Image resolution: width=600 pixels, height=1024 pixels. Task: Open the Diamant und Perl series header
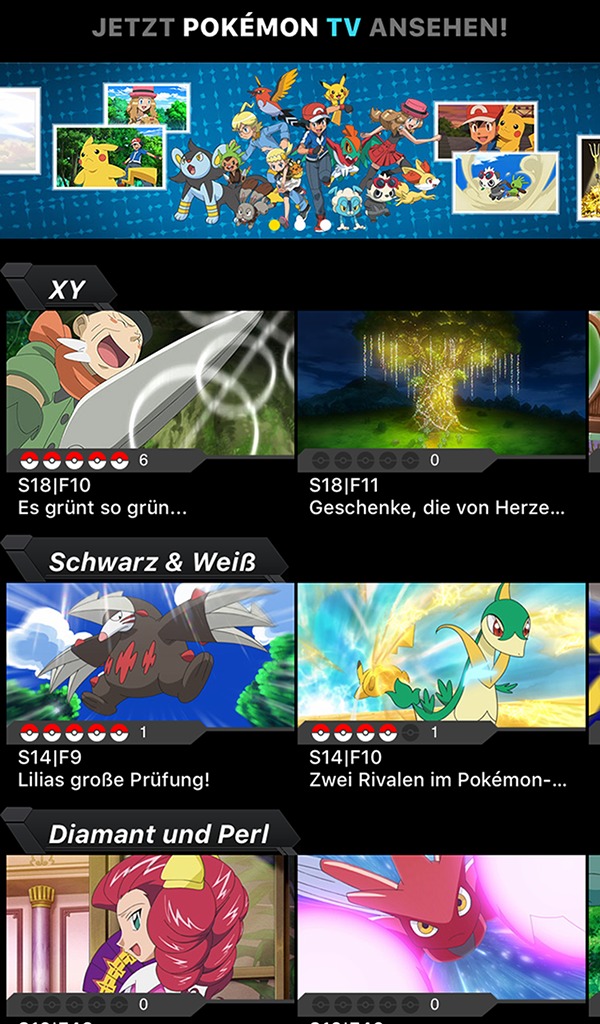[x=158, y=834]
